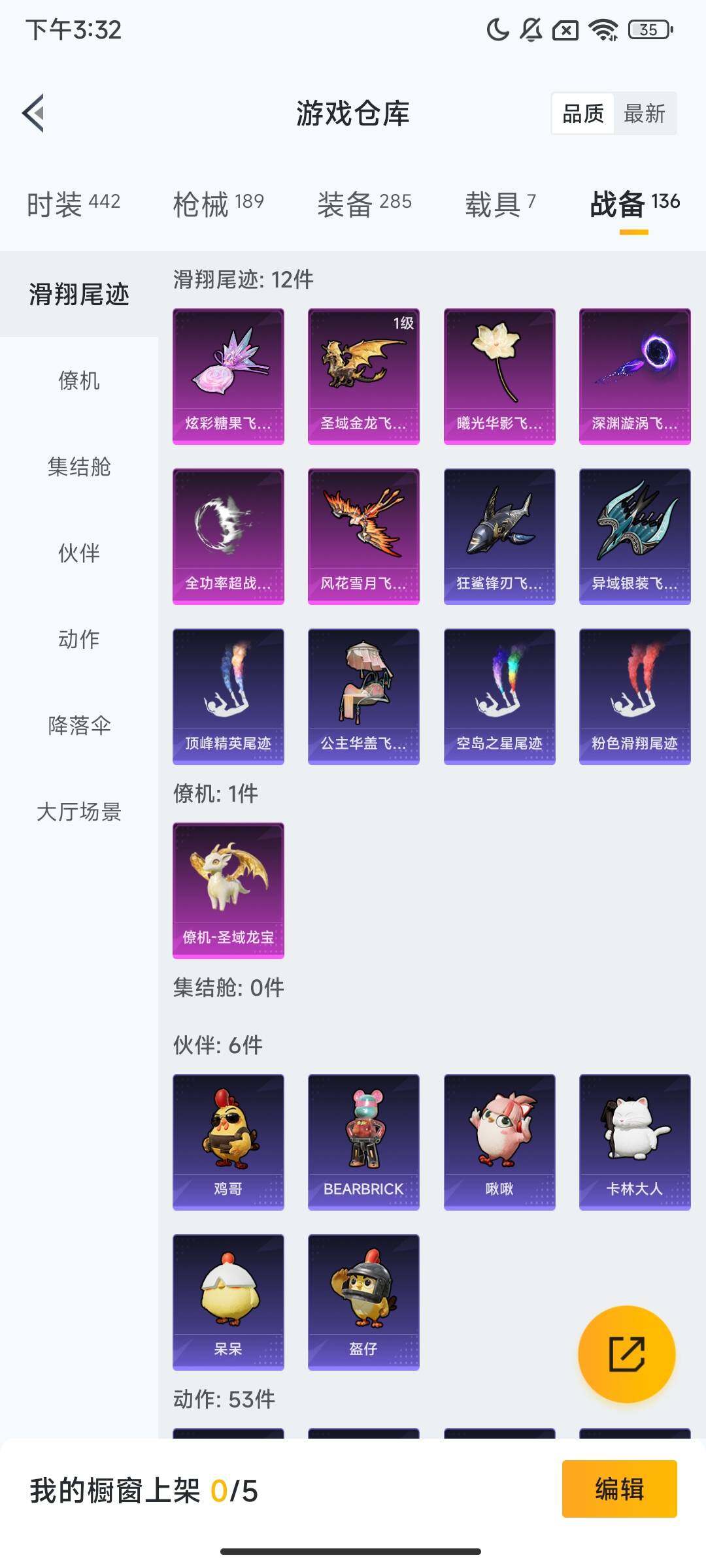View the 鸡哥 companion
This screenshot has width=706, height=1568.
coord(228,1142)
